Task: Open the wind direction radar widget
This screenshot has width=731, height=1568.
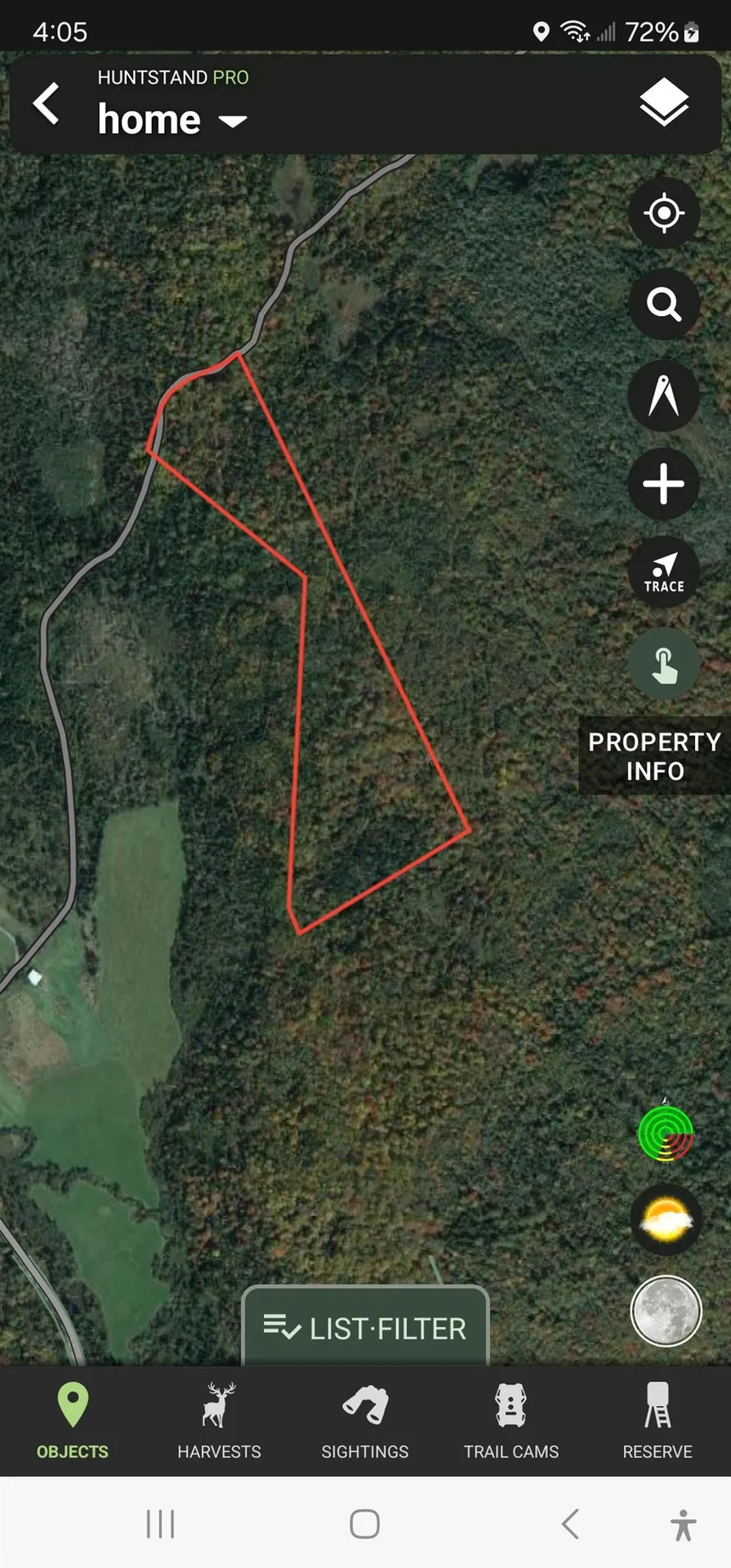Action: 666,1134
